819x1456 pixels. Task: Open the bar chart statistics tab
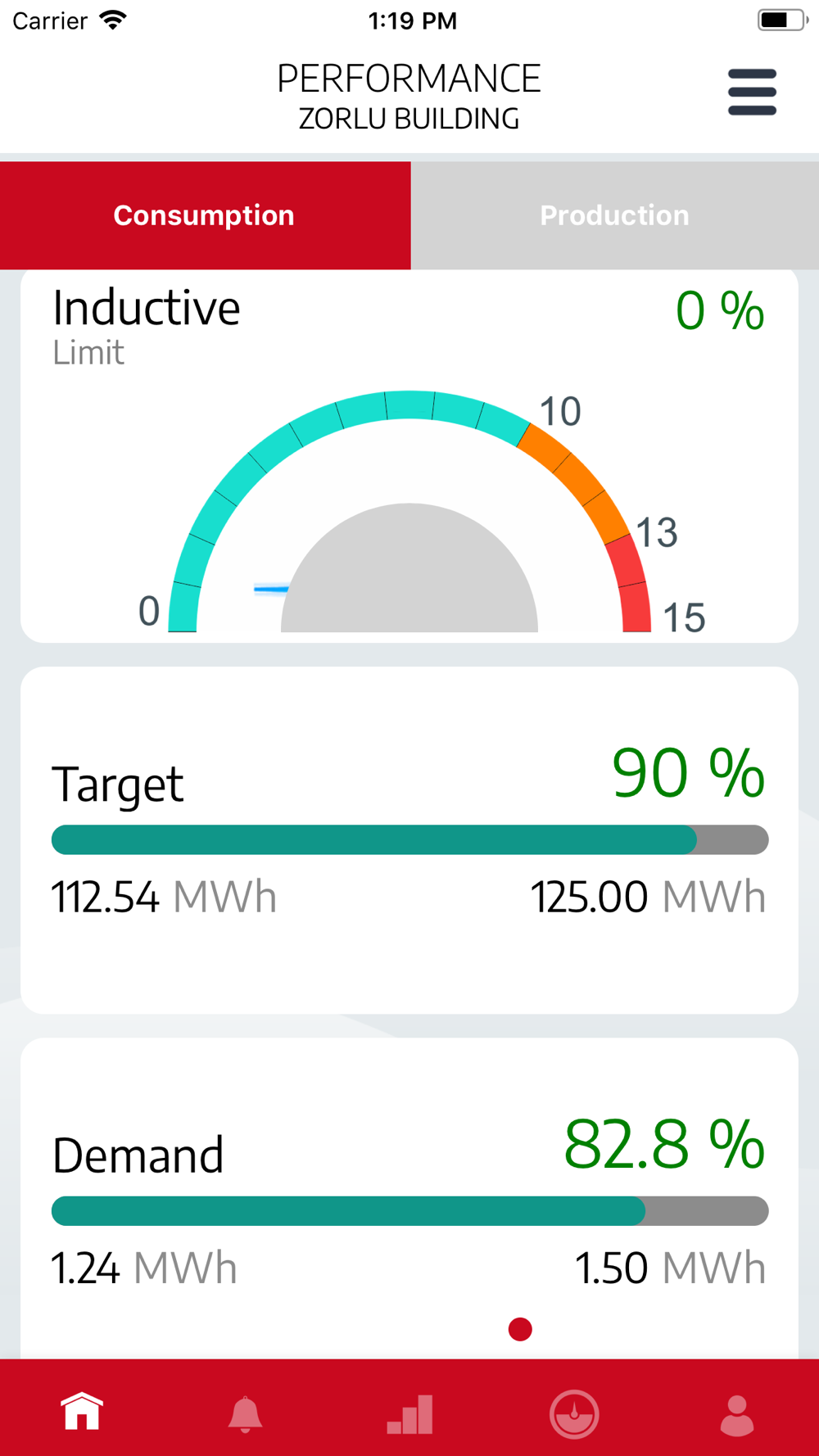409,1414
